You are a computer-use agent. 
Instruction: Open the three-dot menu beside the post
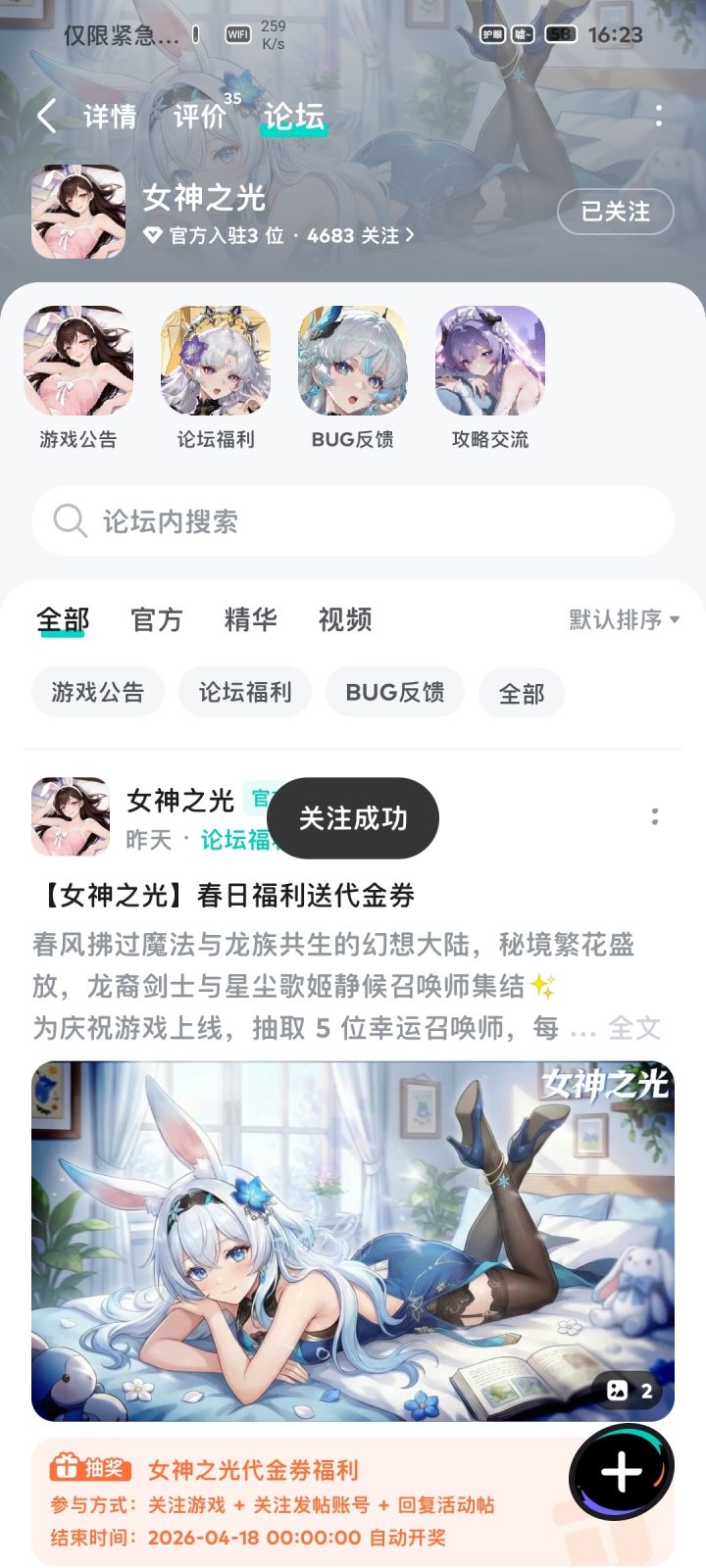coord(656,816)
